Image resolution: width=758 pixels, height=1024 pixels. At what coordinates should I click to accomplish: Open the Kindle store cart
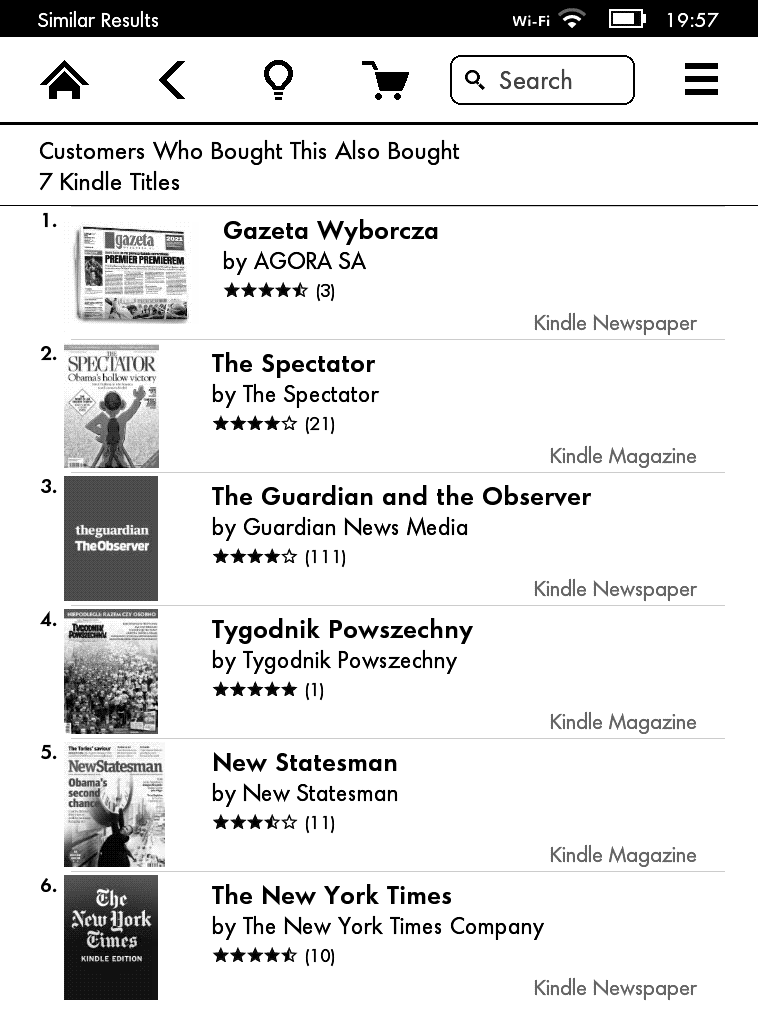point(384,80)
